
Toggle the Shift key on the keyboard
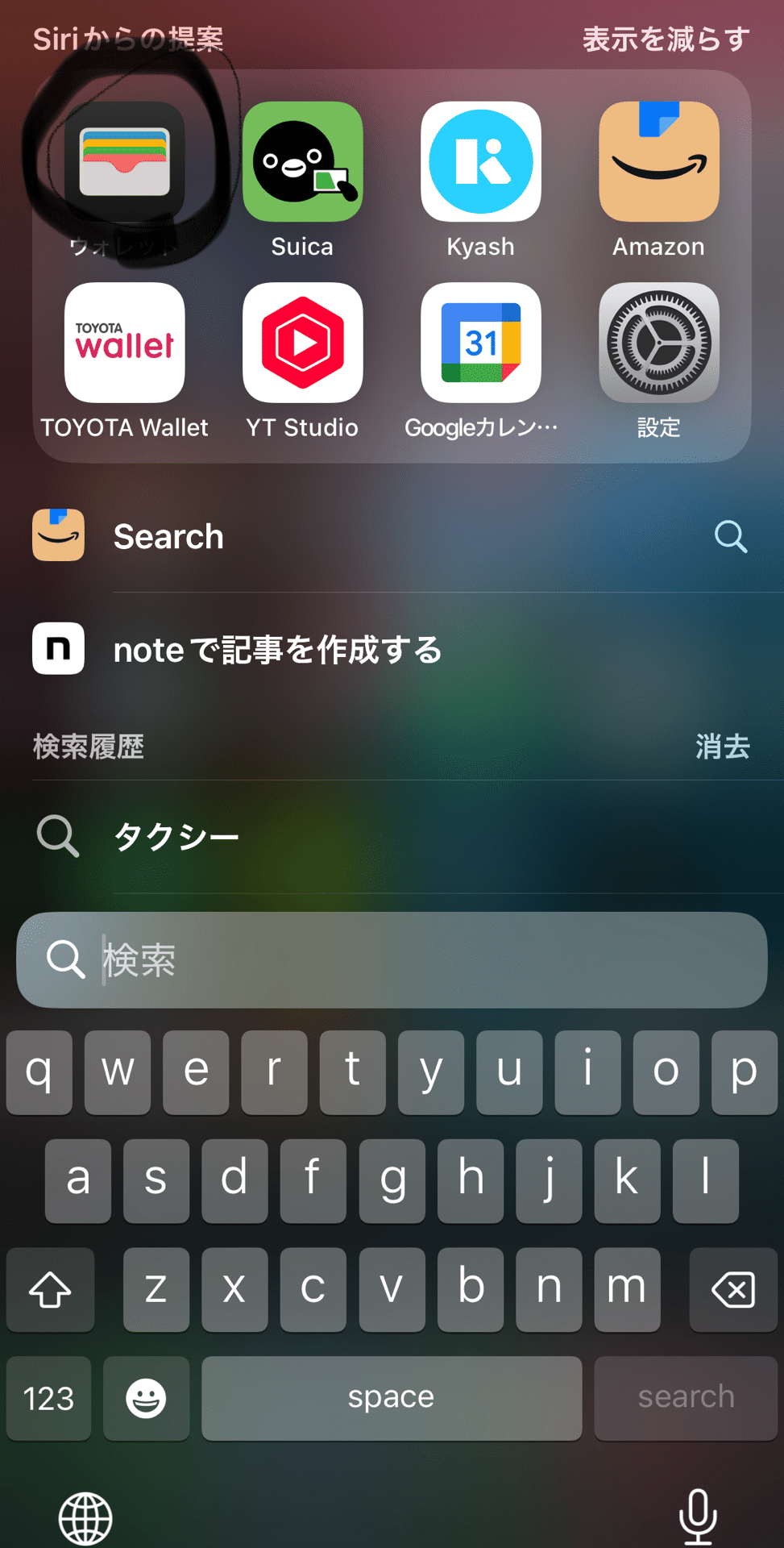pyautogui.click(x=50, y=1290)
